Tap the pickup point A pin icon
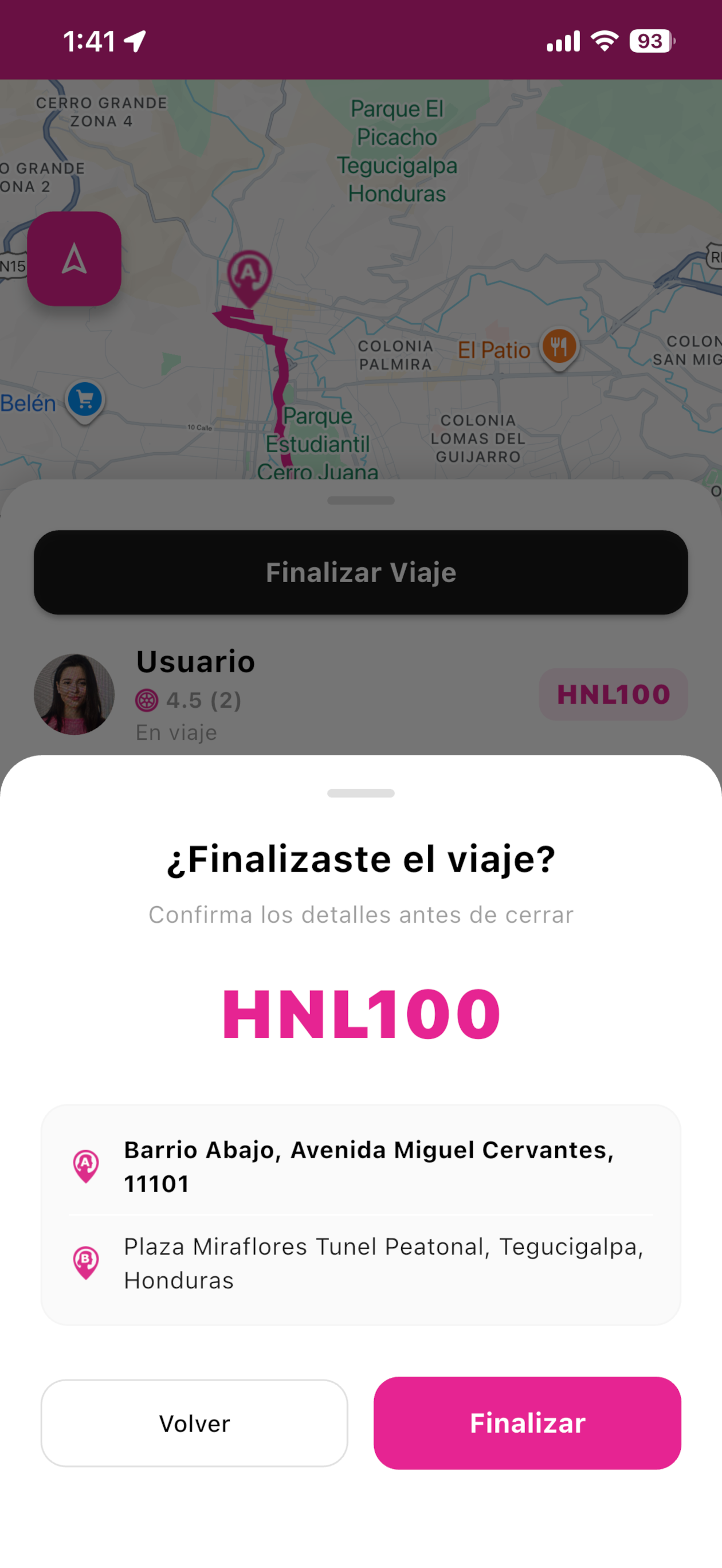This screenshot has width=722, height=1568. (85, 1164)
